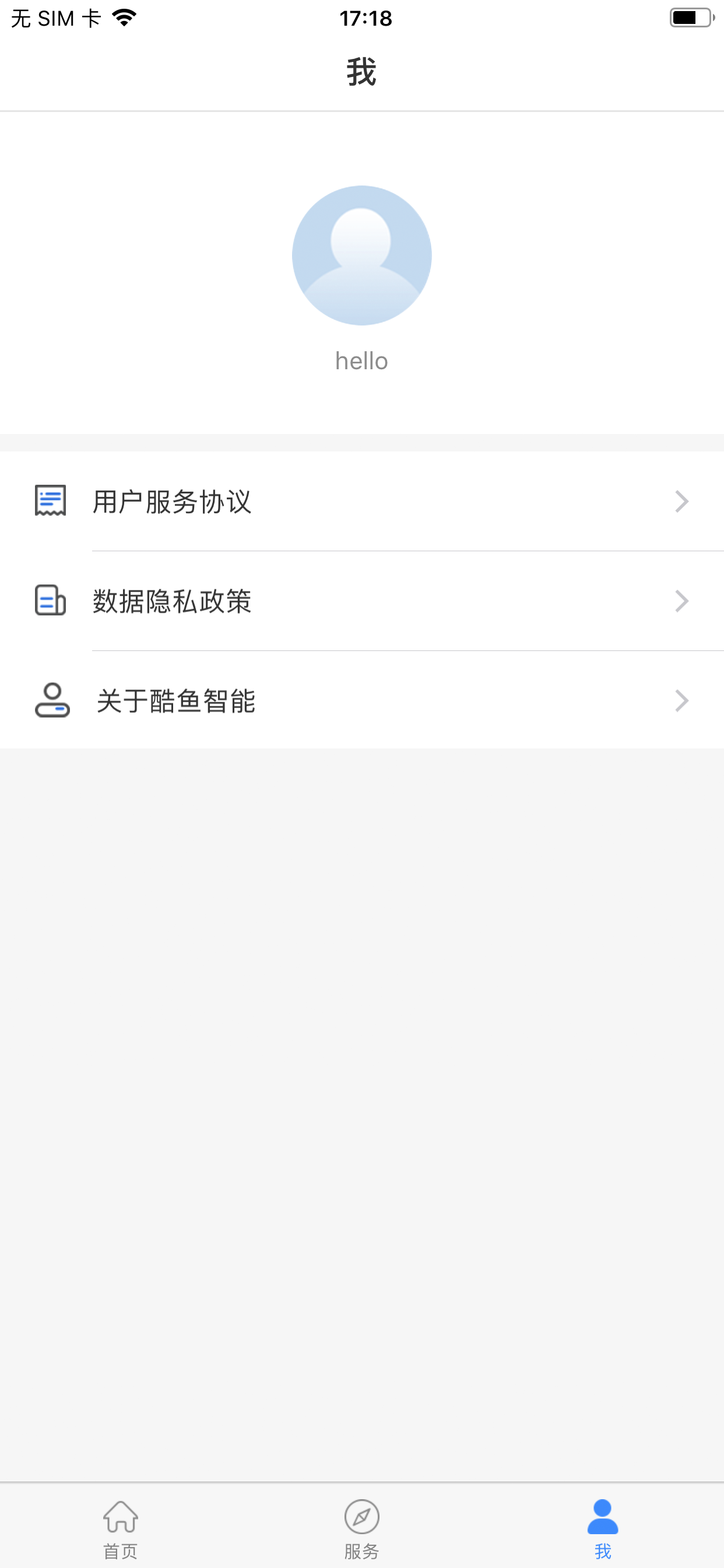
Task: Open the 用户服务协议 row
Action: [x=362, y=502]
